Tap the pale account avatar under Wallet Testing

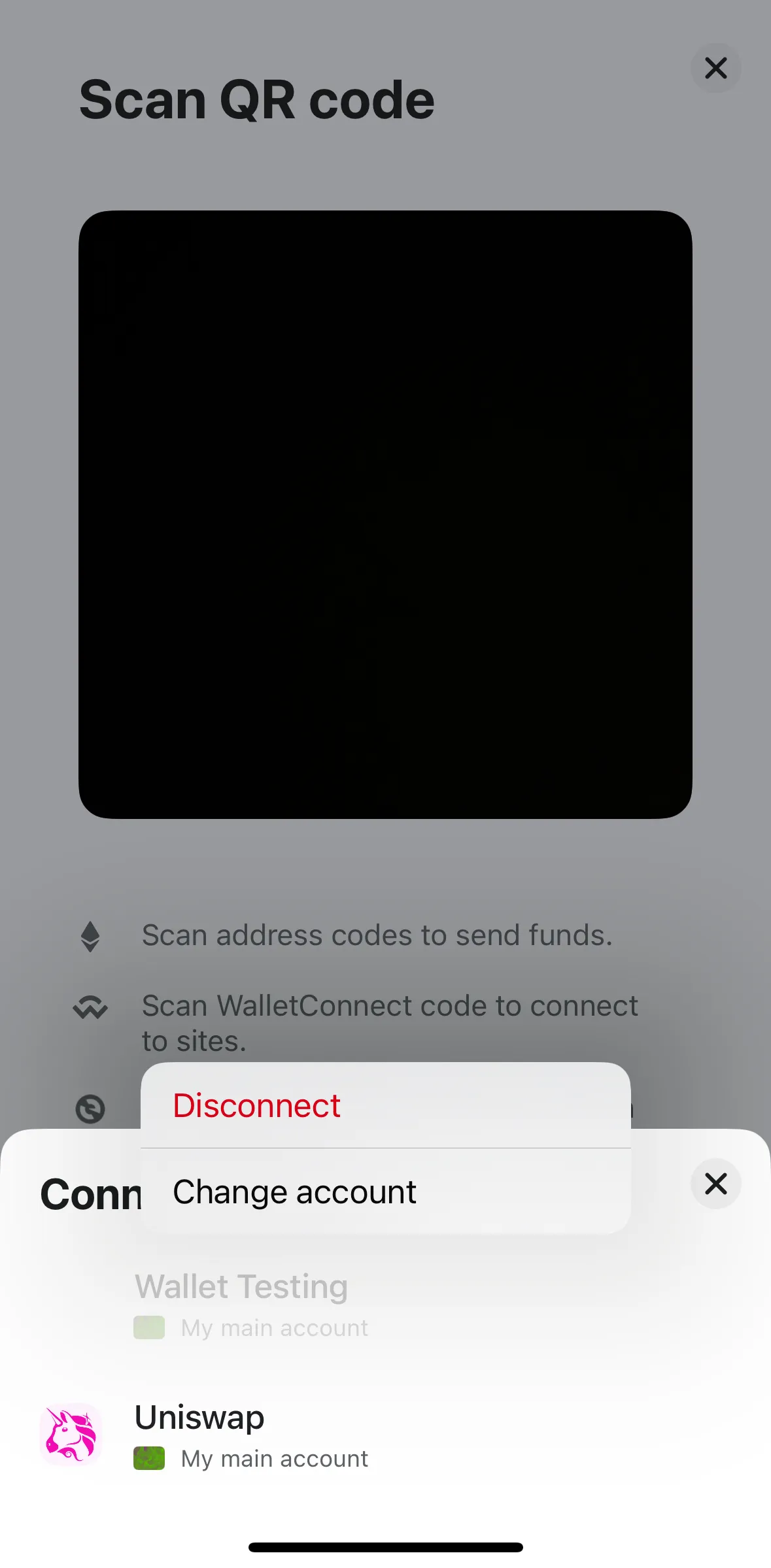(x=149, y=1327)
